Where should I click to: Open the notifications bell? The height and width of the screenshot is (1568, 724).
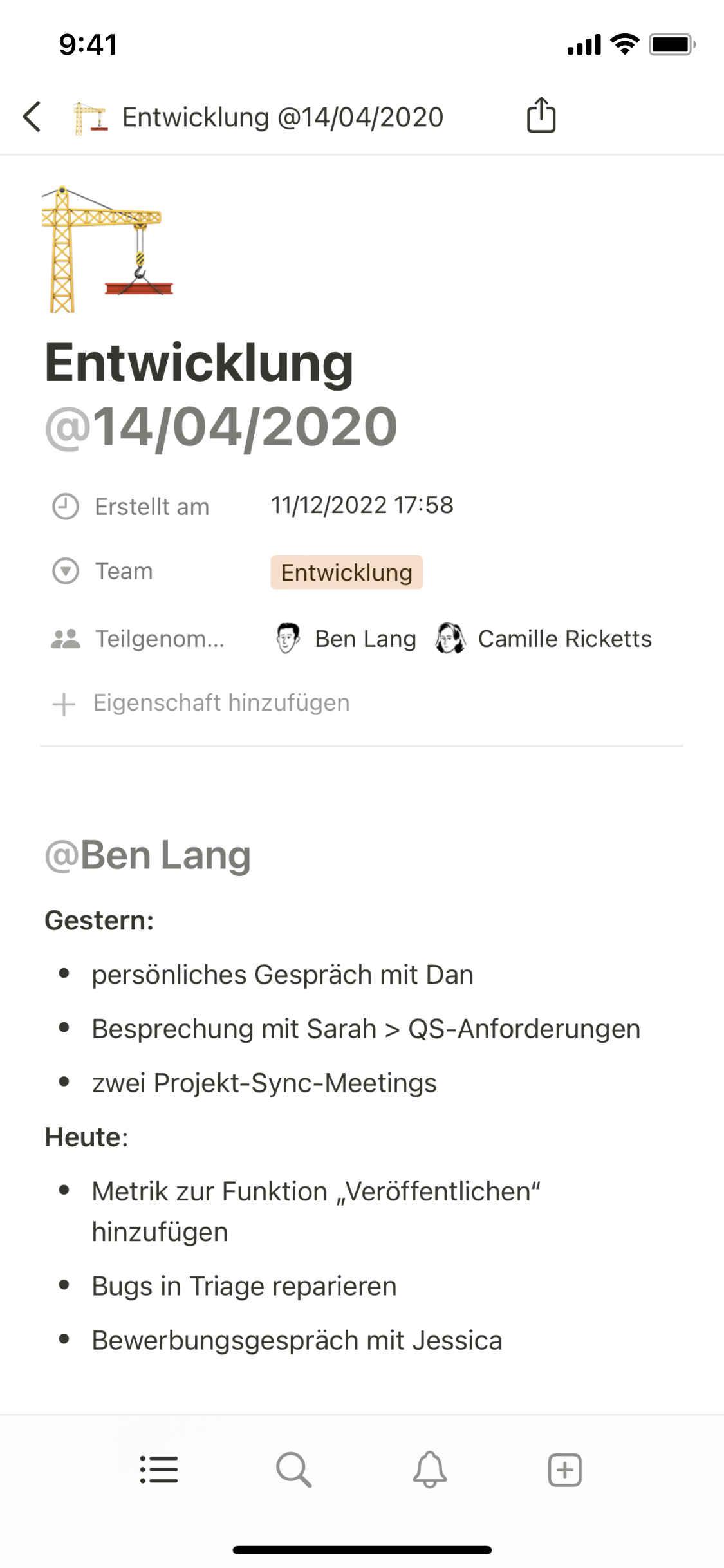click(x=429, y=1470)
